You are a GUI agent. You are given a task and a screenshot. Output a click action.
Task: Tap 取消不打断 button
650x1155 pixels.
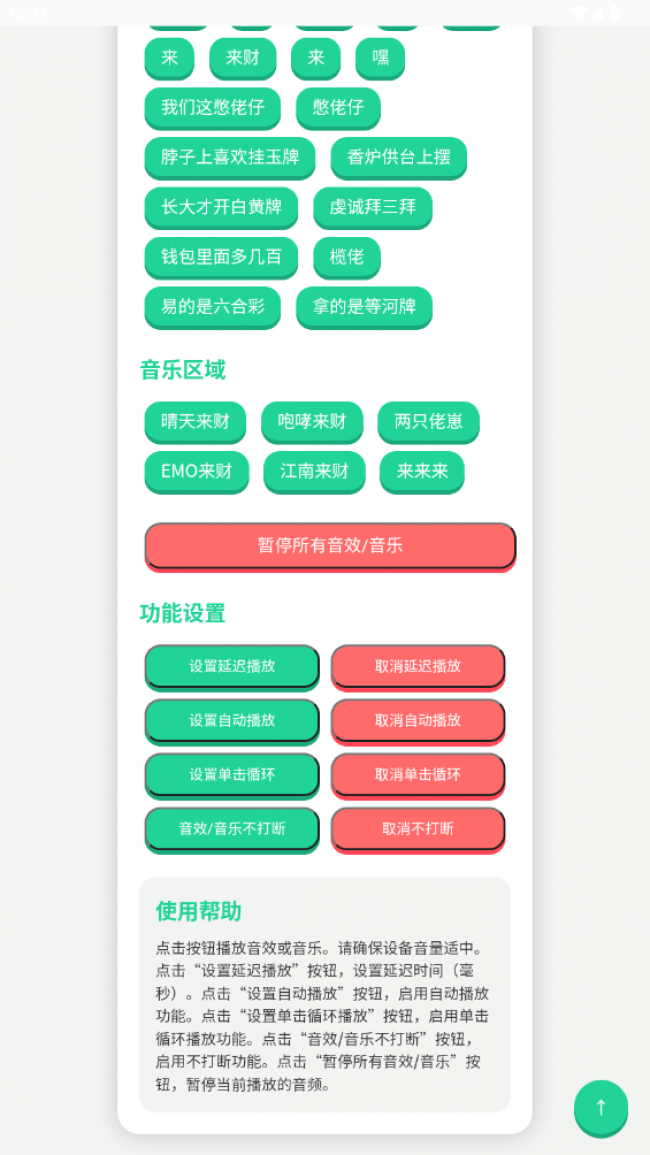point(418,828)
